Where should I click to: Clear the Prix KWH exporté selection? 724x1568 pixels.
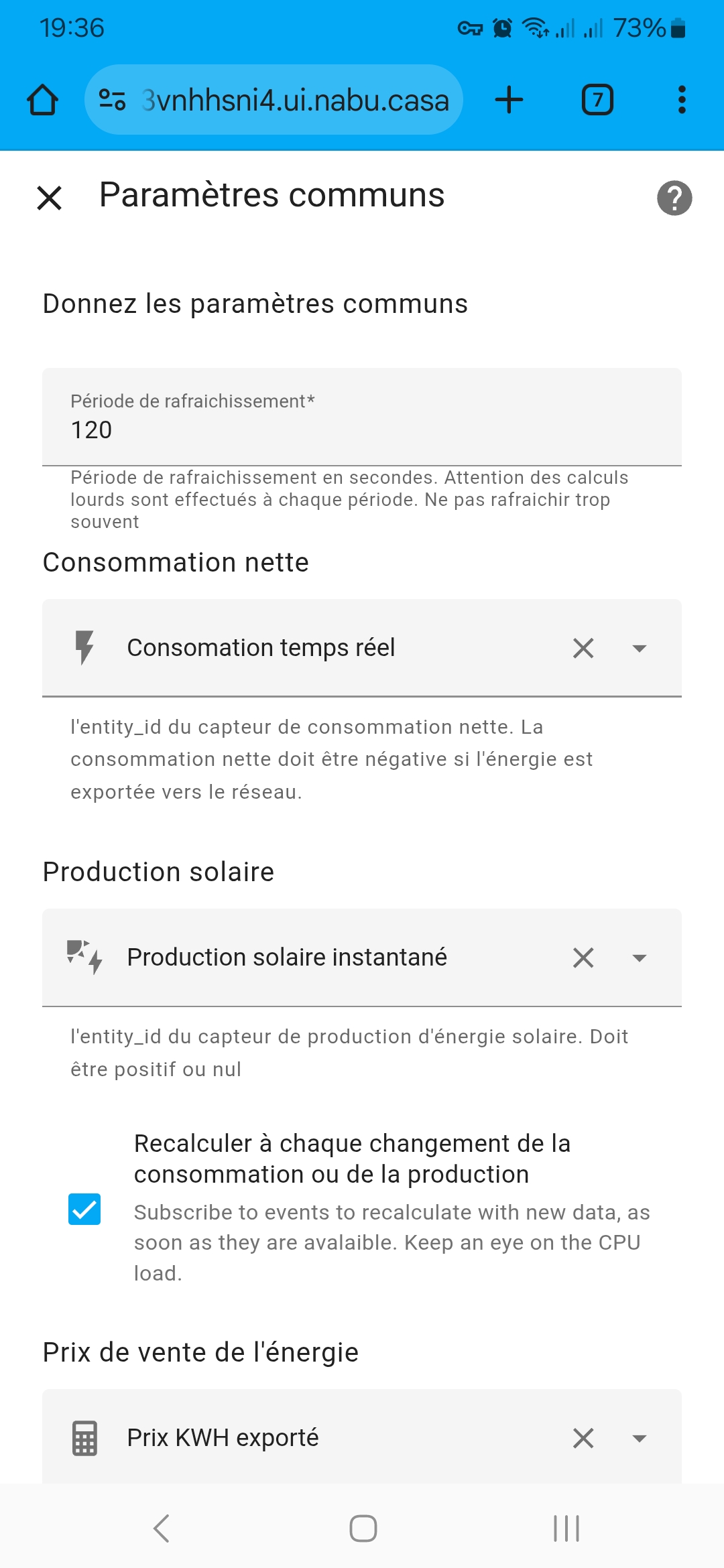click(x=583, y=1438)
